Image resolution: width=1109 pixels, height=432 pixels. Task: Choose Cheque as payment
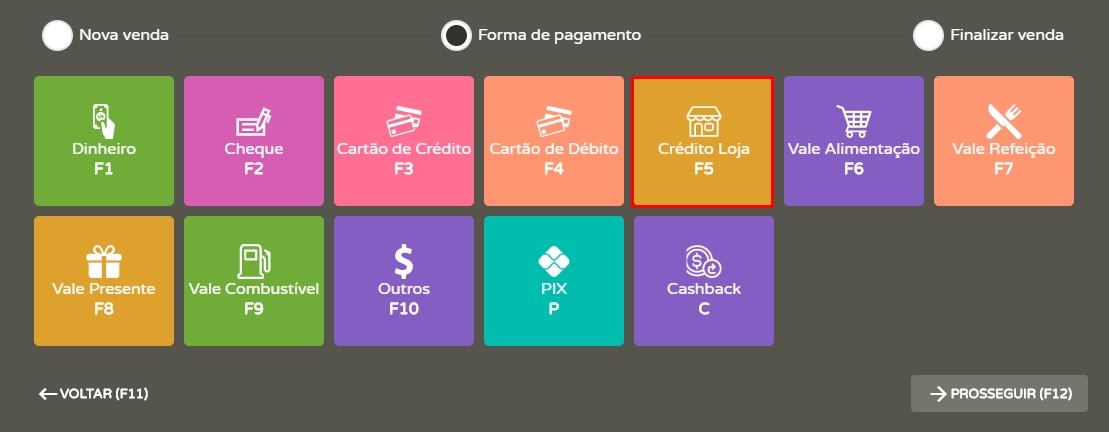tap(254, 141)
